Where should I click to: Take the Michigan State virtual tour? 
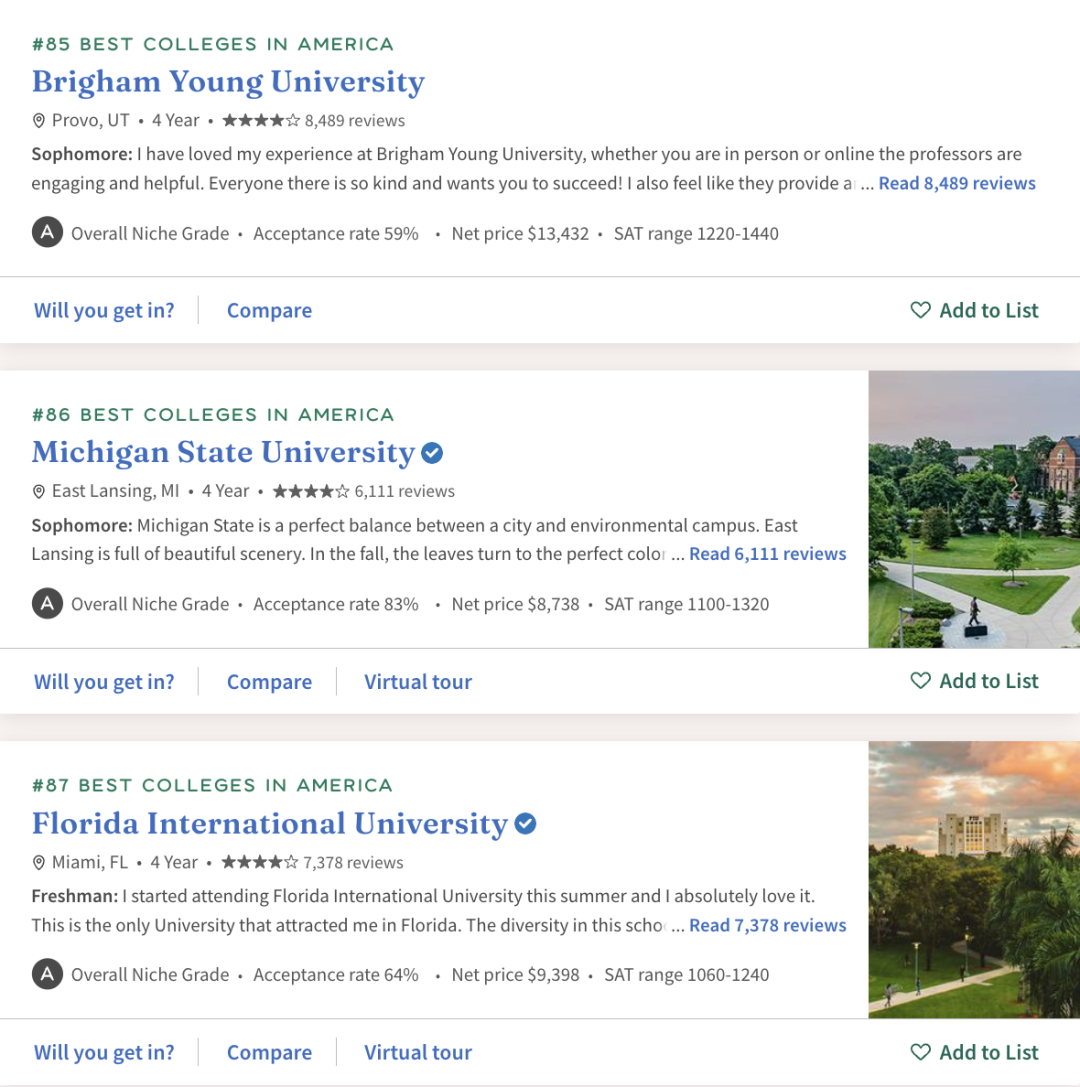pyautogui.click(x=418, y=682)
